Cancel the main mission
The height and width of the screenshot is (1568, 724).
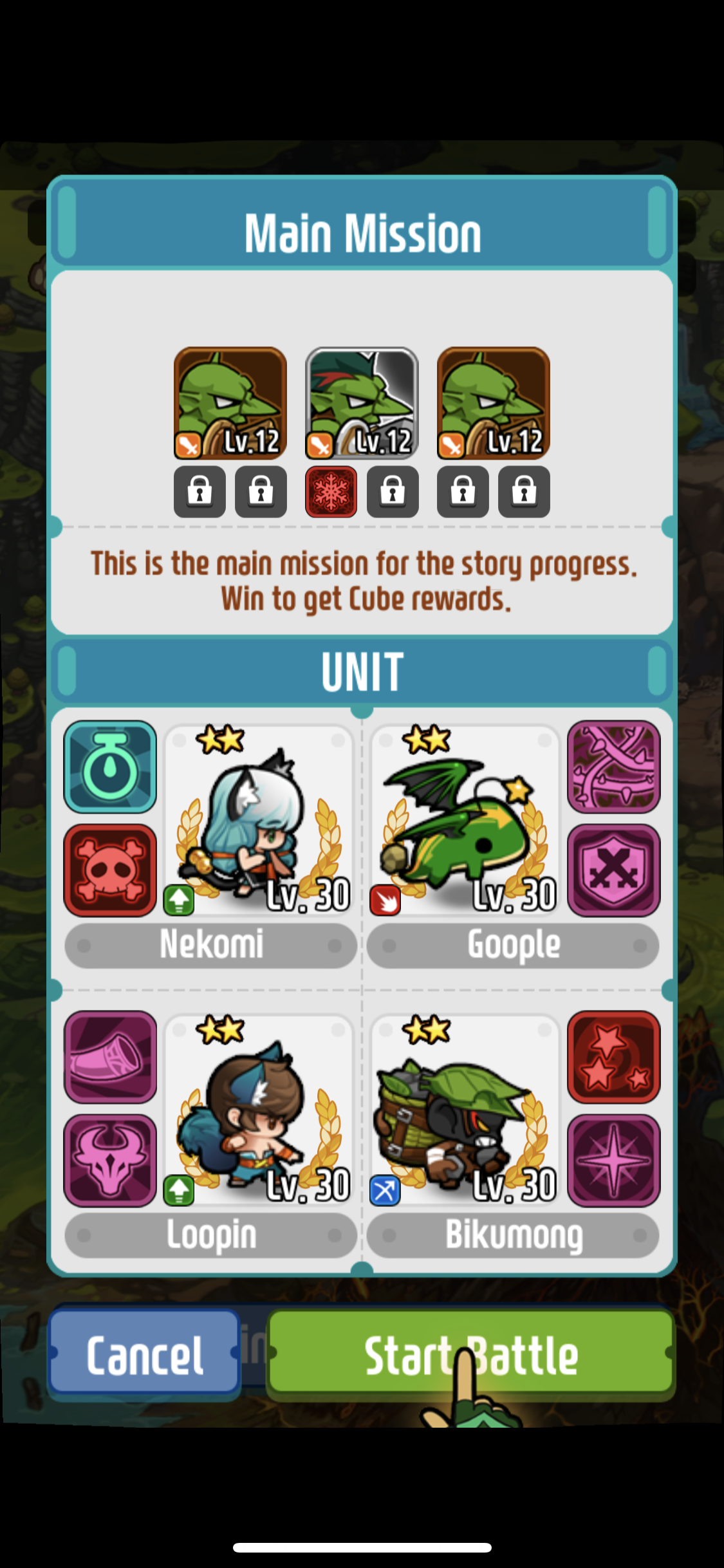point(144,1354)
